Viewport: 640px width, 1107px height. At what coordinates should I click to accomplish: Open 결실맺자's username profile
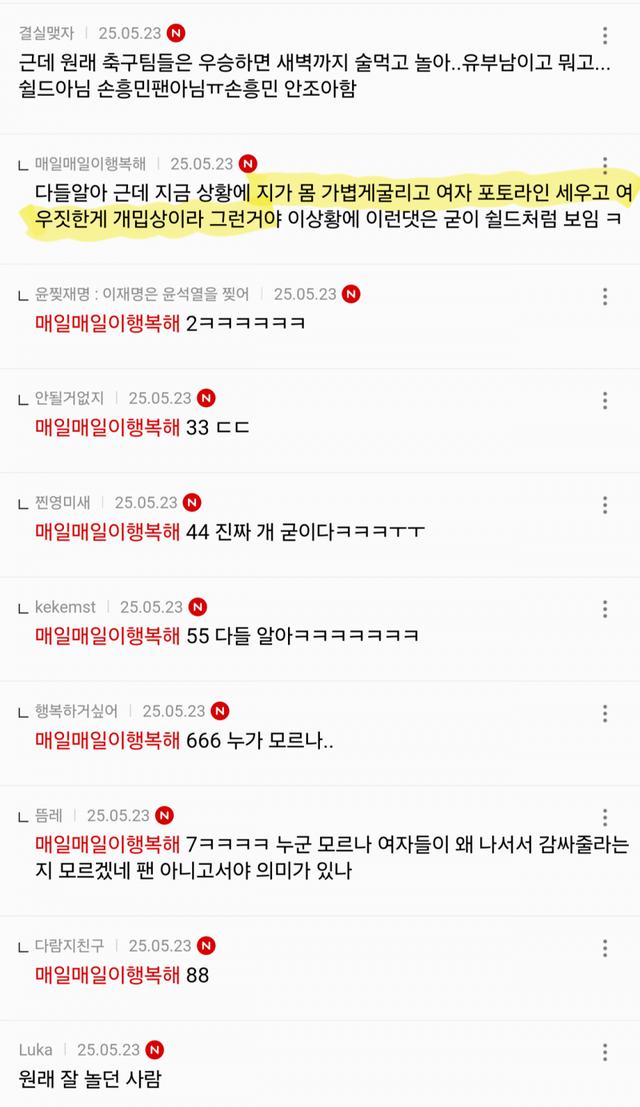pyautogui.click(x=47, y=33)
